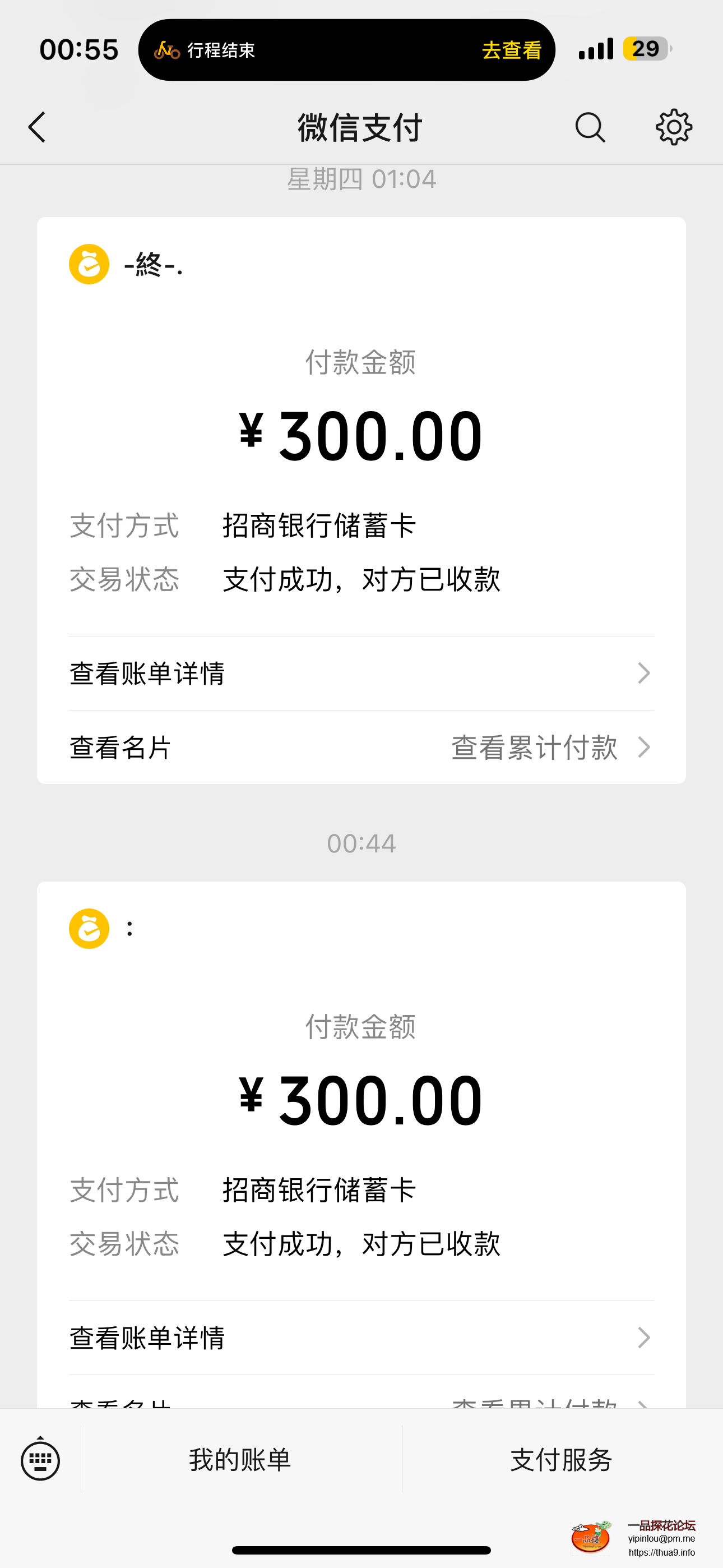Open 查看累计付款 in the -終-. payment card
The height and width of the screenshot is (1568, 723).
(550, 748)
